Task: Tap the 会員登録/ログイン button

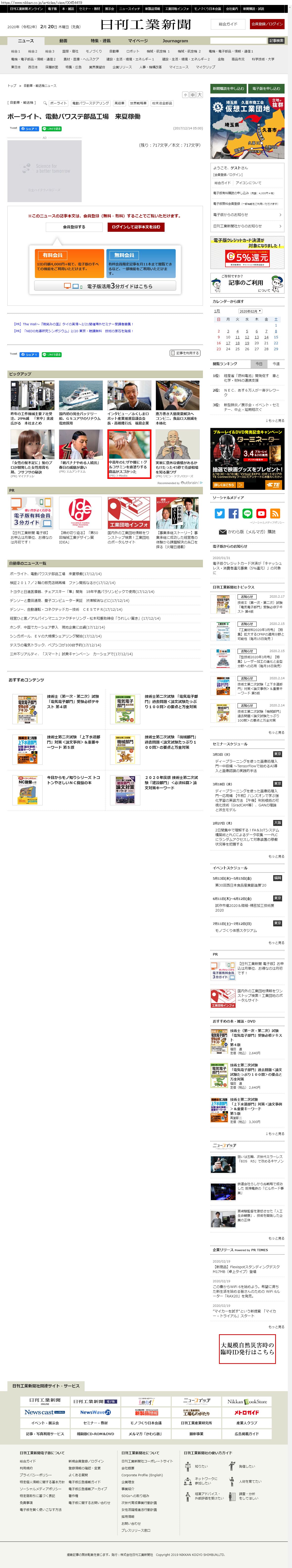Action: pyautogui.click(x=267, y=24)
